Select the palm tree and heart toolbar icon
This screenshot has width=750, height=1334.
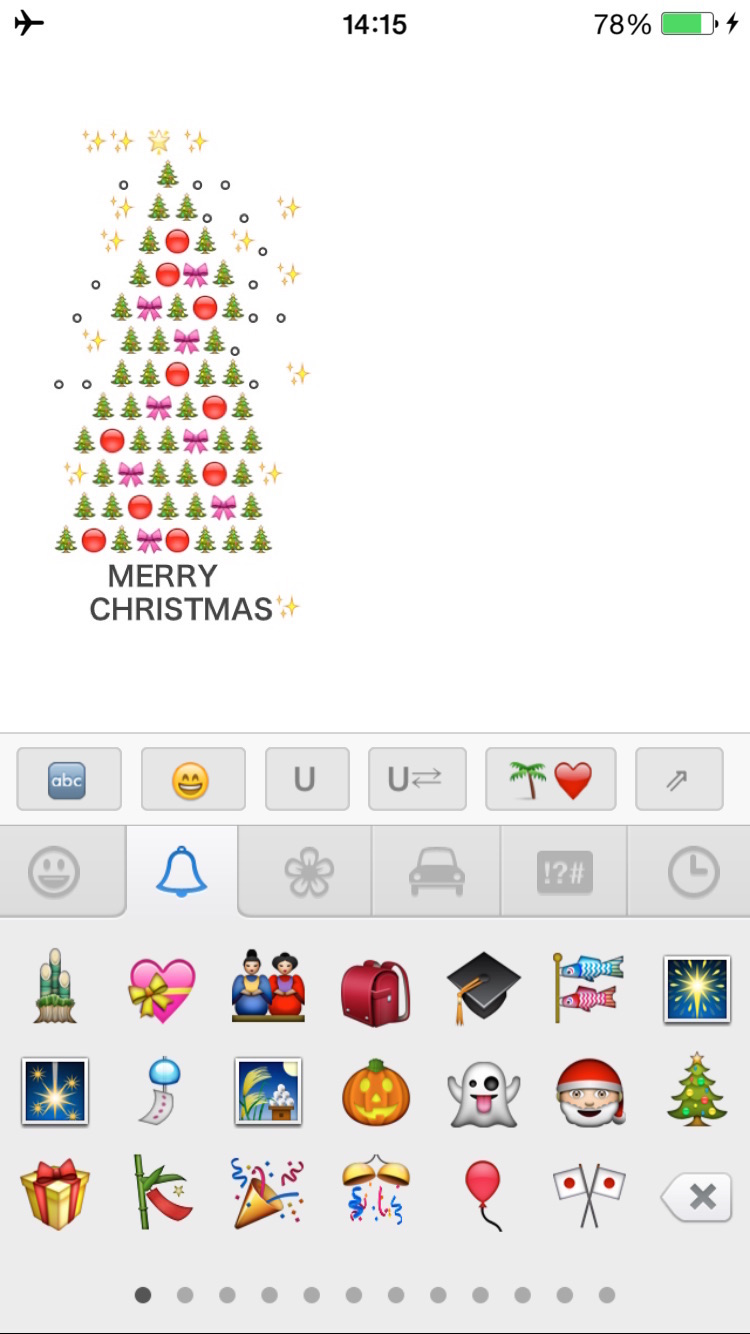551,778
